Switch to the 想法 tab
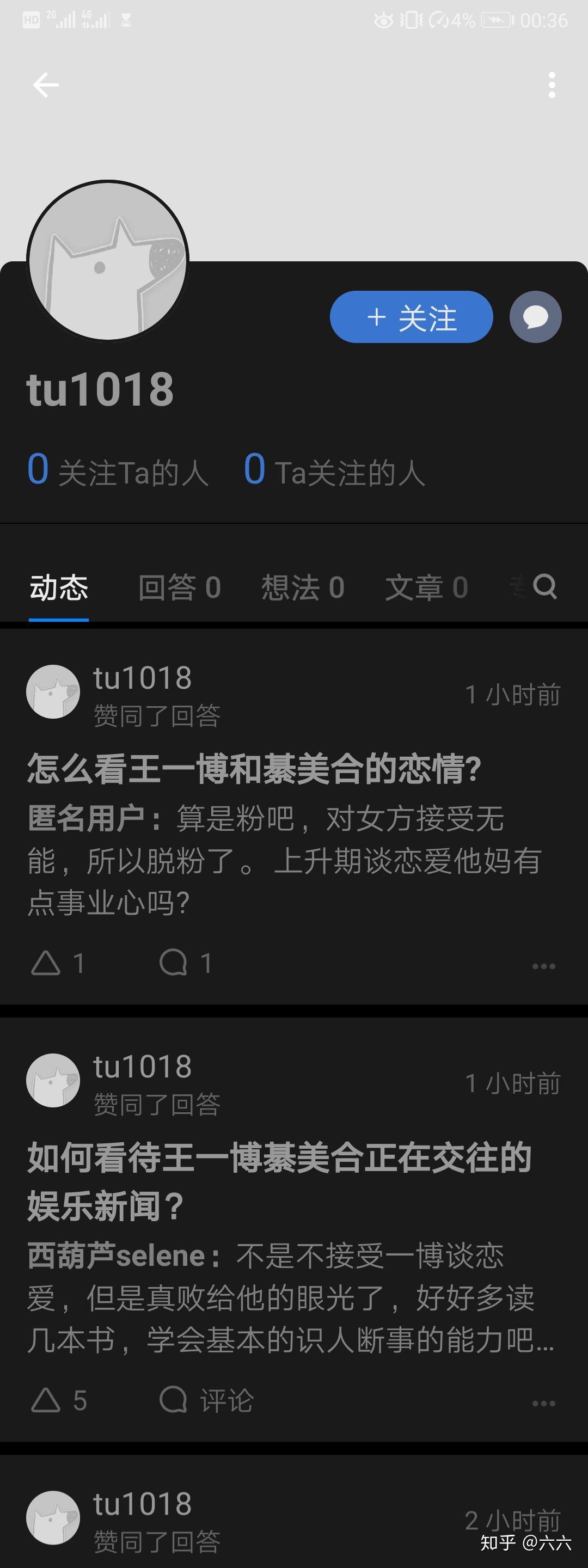 pyautogui.click(x=303, y=586)
